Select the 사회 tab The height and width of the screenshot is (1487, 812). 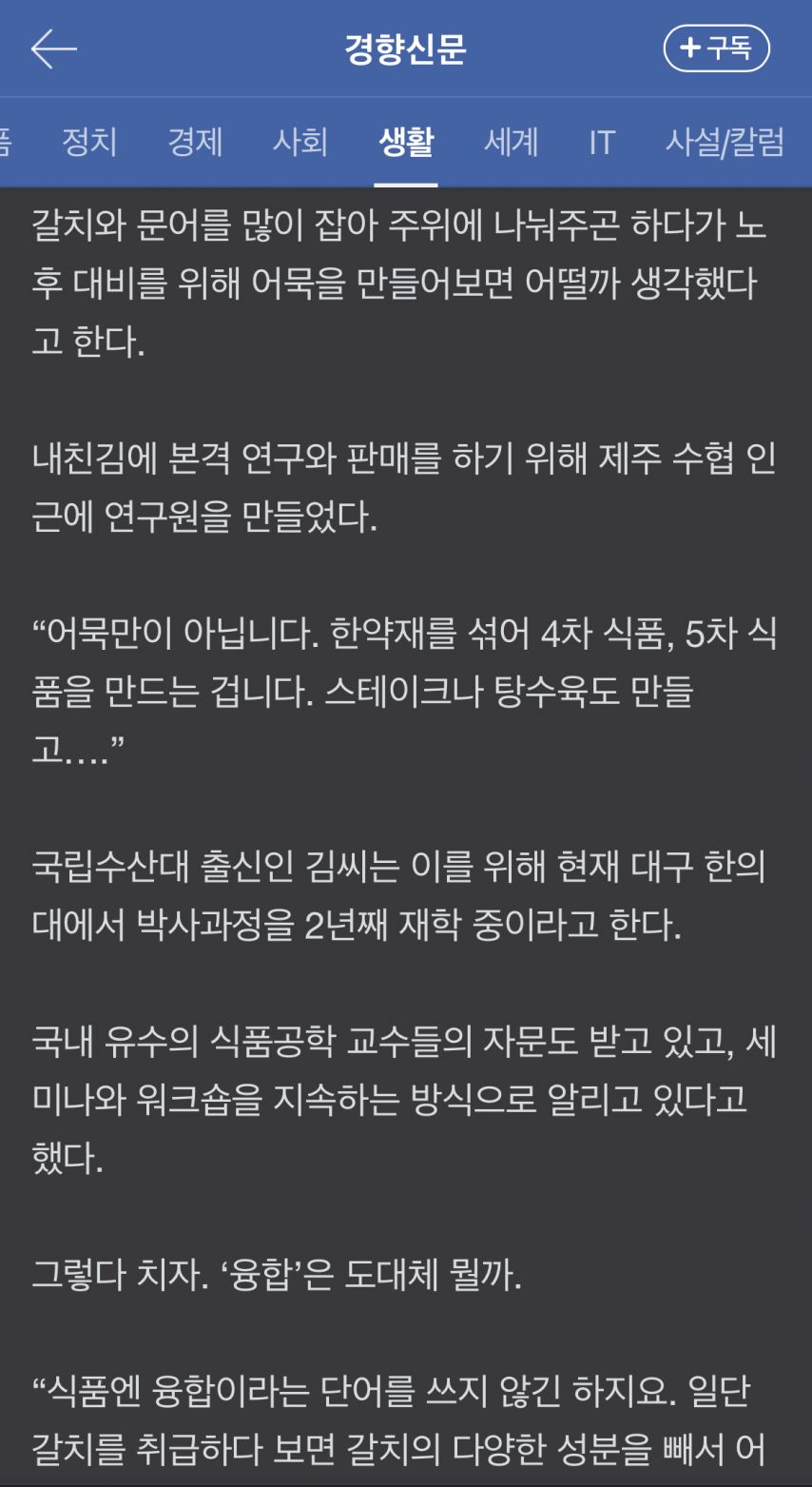click(300, 143)
